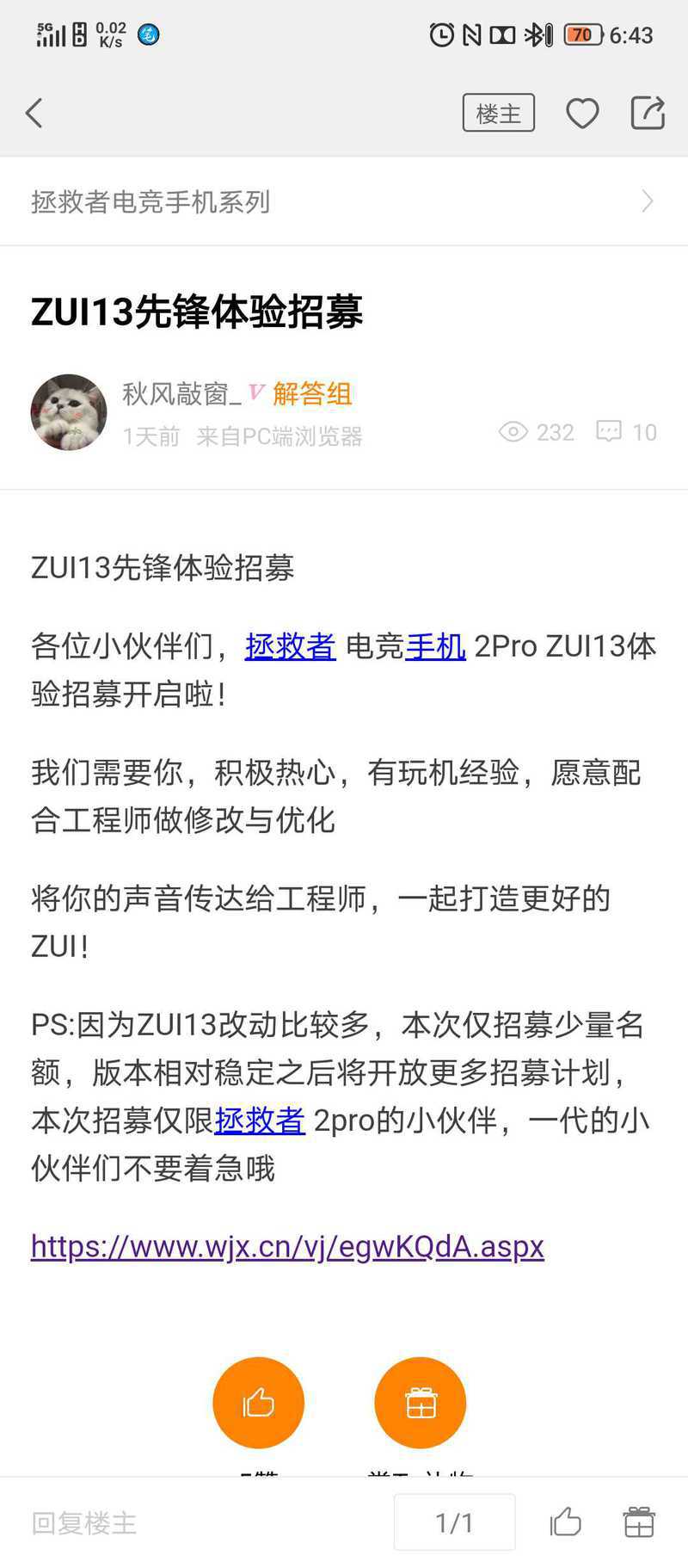Open the first 拯救者 link before 电竞
688x1568 pixels.
click(x=291, y=645)
